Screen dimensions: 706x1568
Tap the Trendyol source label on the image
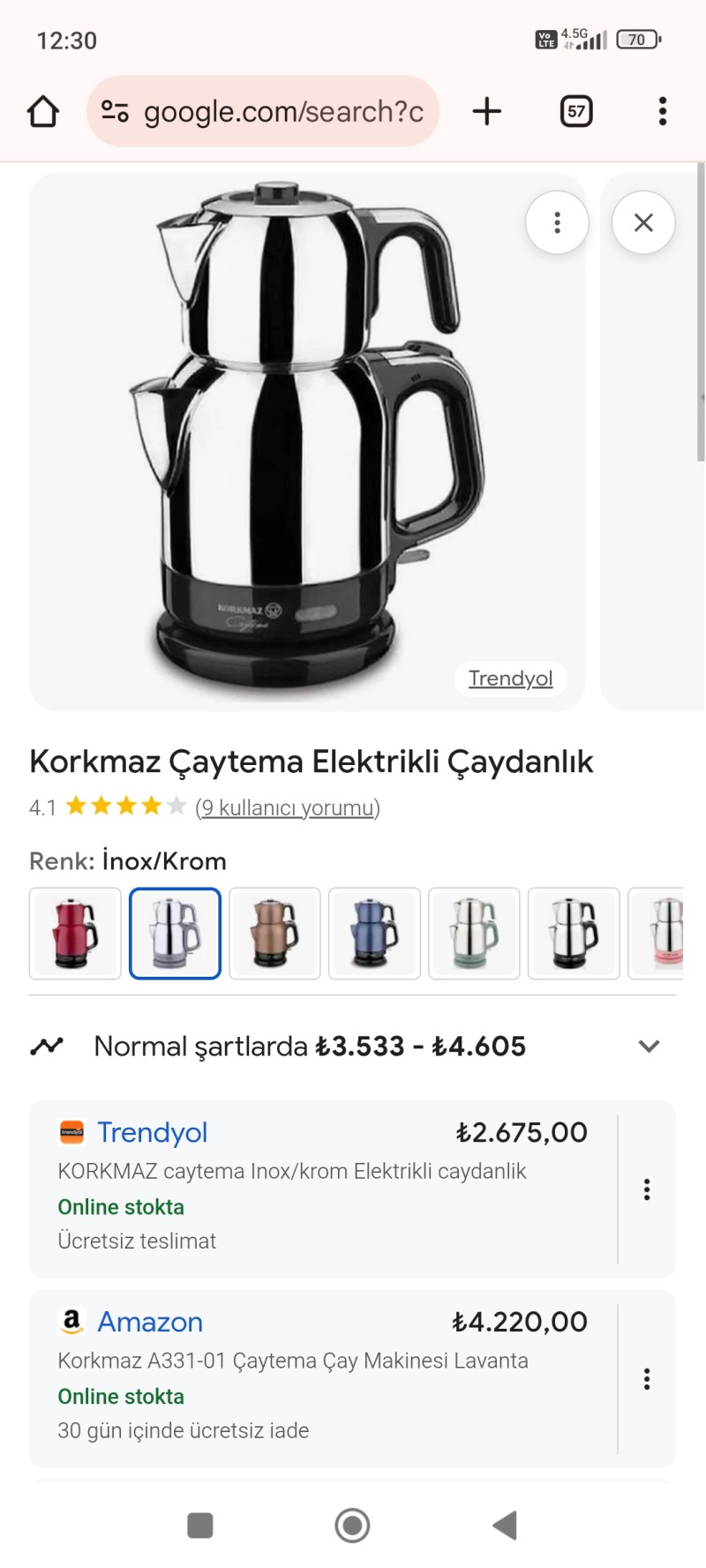[510, 678]
